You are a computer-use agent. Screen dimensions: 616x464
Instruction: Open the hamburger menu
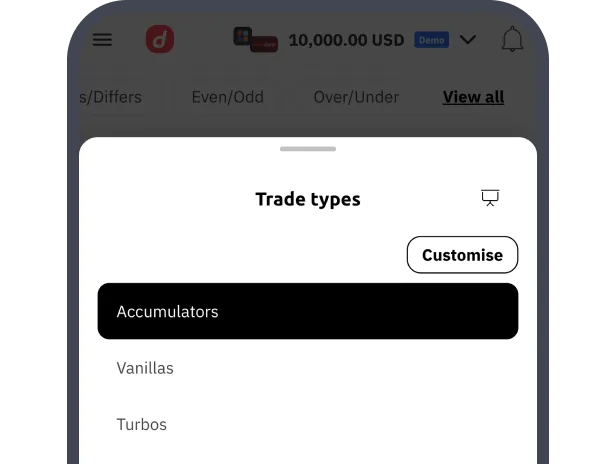pyautogui.click(x=102, y=40)
